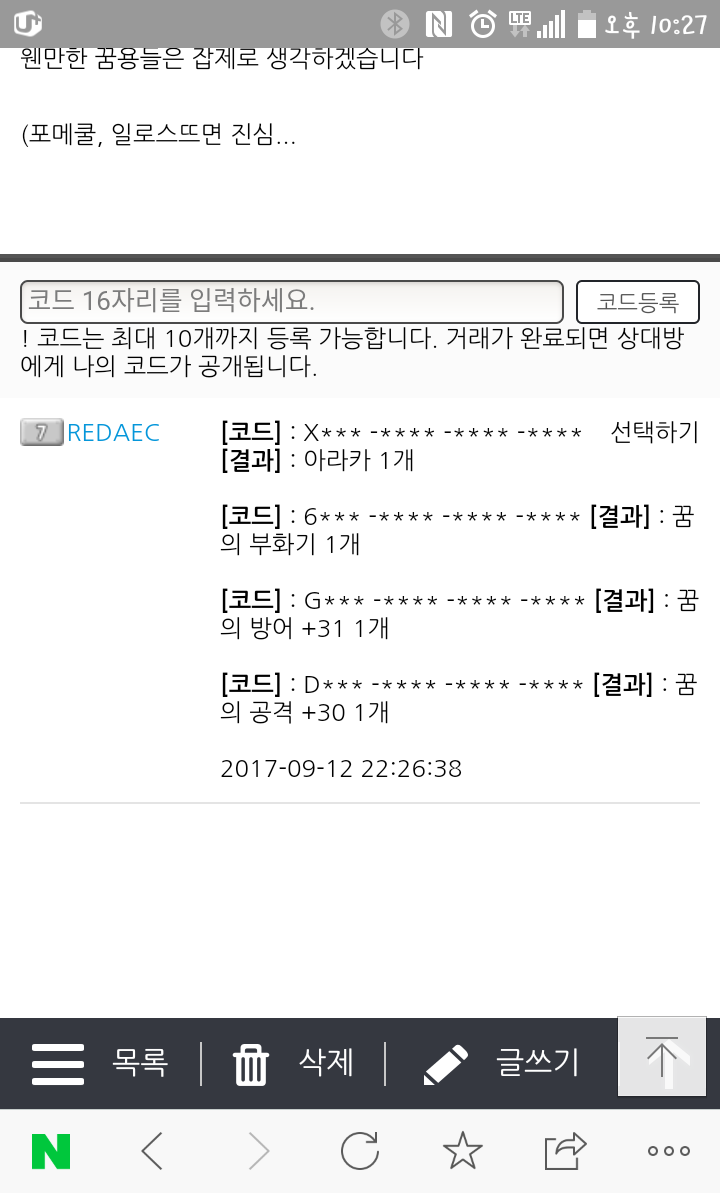The height and width of the screenshot is (1193, 720).
Task: Tap the 16-digit code input field
Action: click(x=291, y=301)
